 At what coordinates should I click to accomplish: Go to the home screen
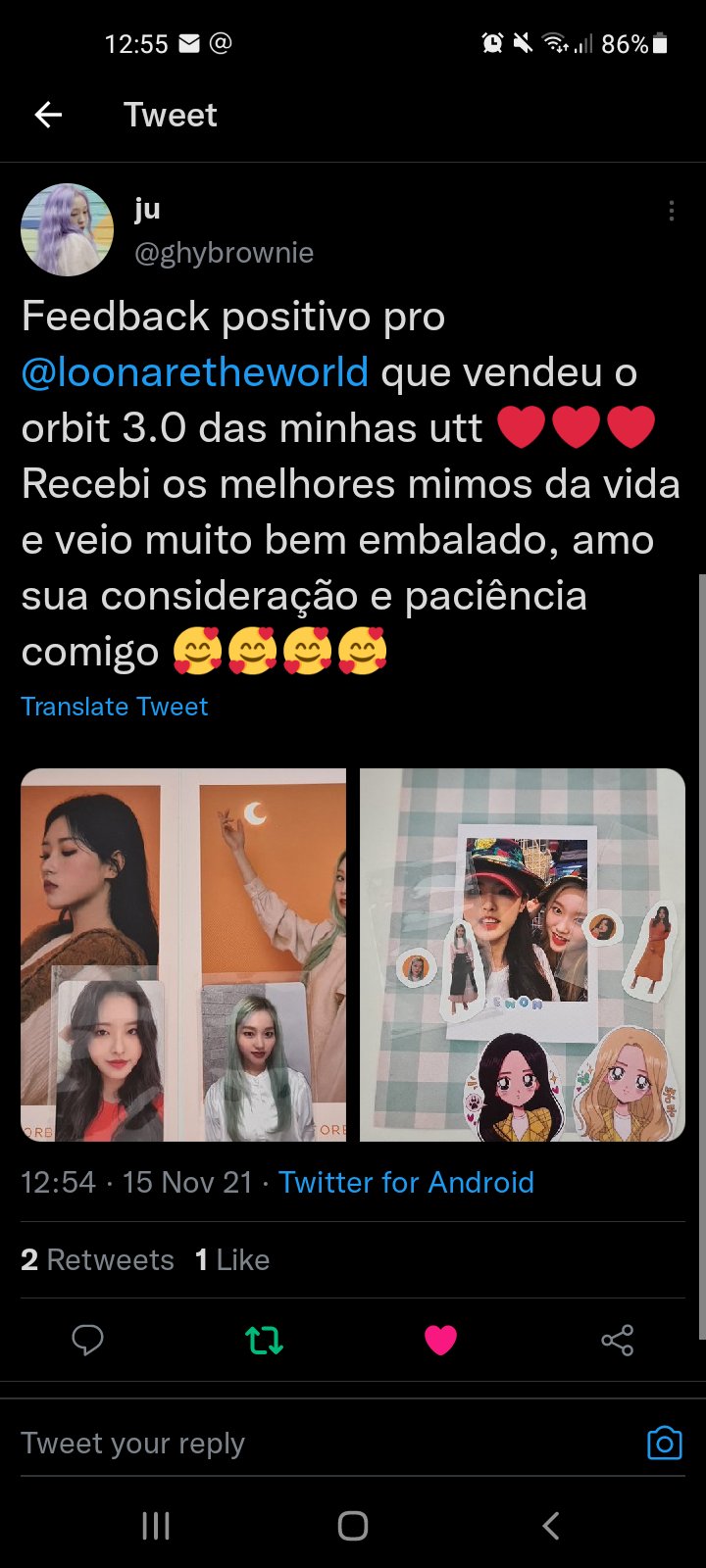(353, 1525)
